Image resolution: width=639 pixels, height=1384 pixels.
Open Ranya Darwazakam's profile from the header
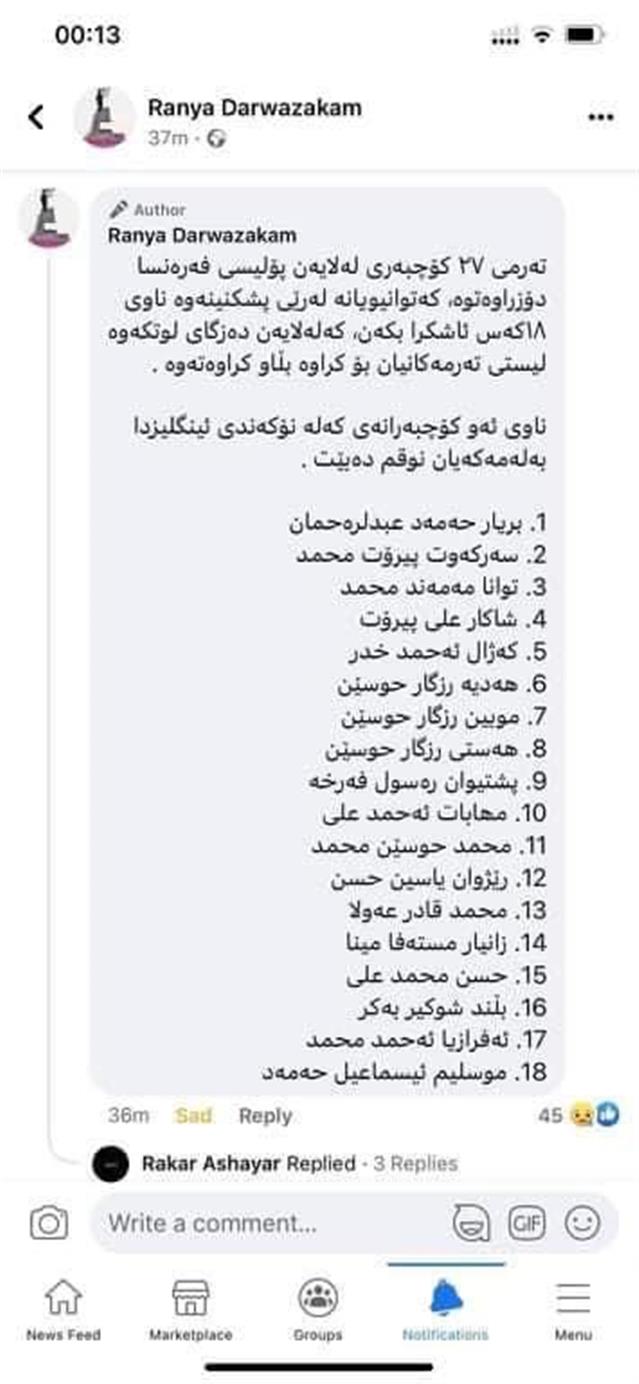click(254, 108)
